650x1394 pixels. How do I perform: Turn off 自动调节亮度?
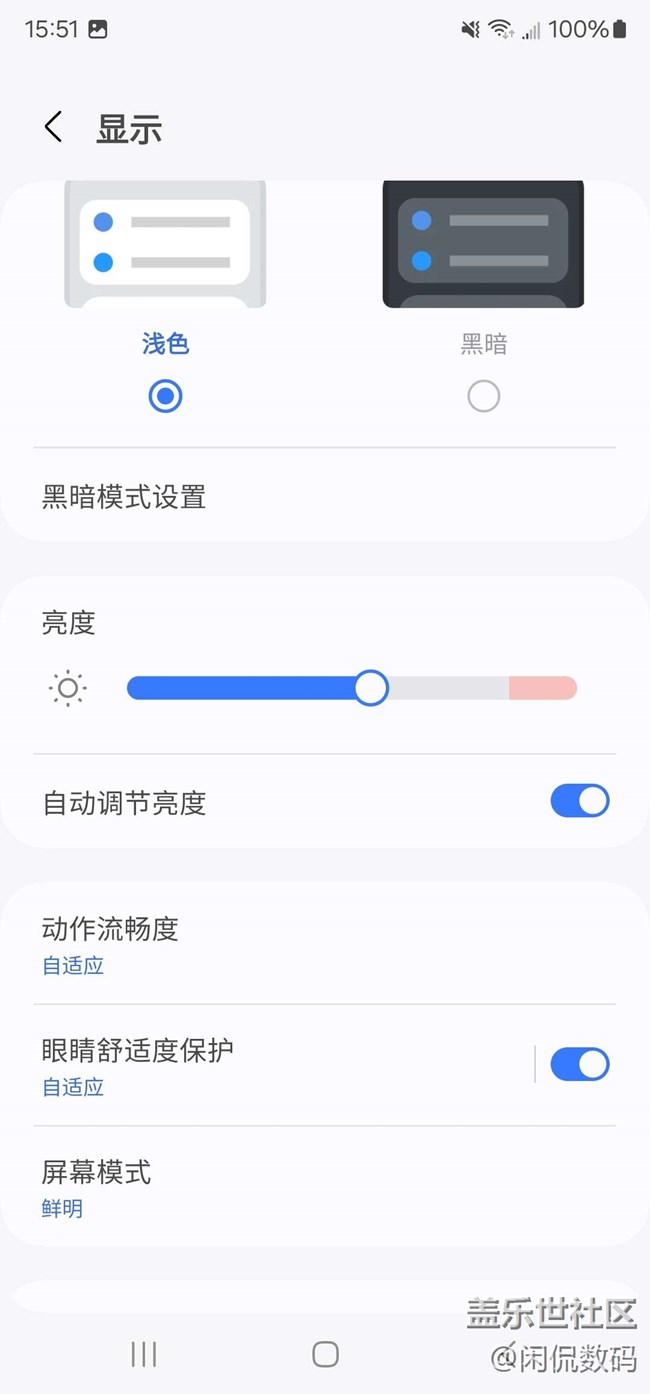[x=580, y=801]
